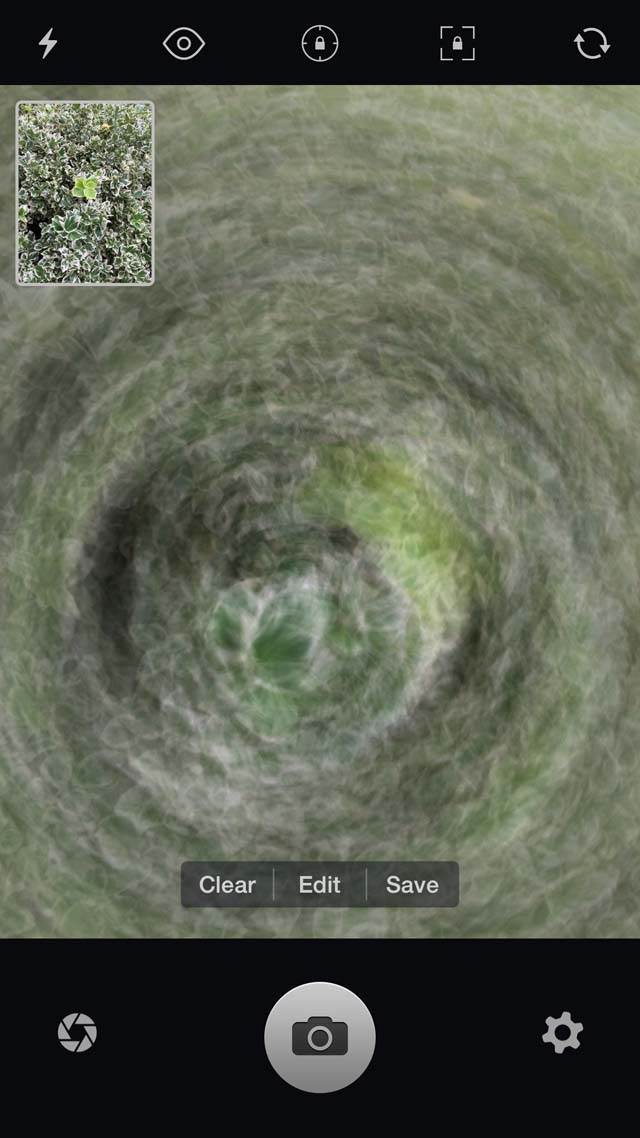Screen dimensions: 640x1138
Task: Open the plant photo thumbnail
Action: [x=85, y=193]
